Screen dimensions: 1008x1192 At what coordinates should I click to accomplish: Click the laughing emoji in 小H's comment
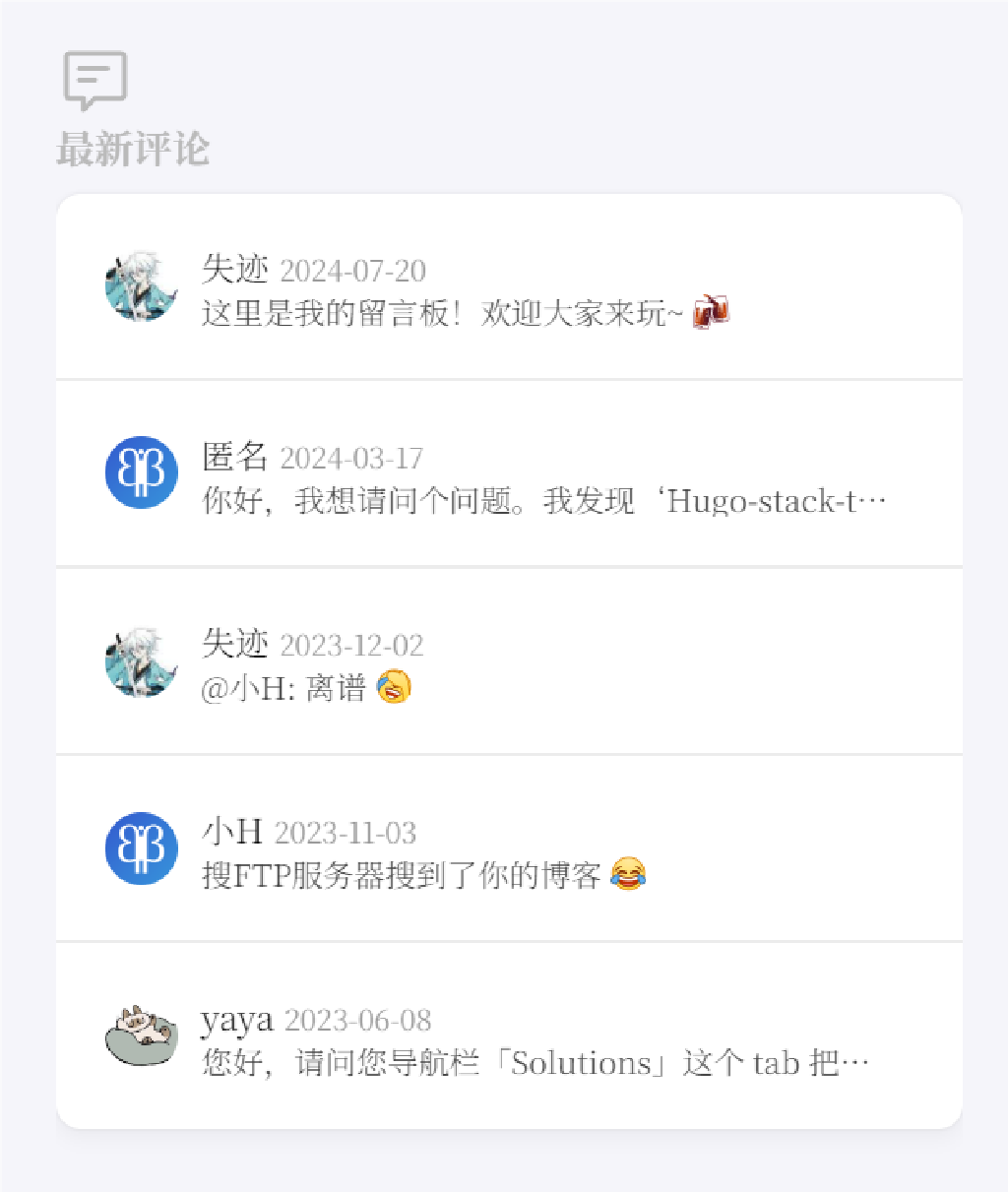[628, 875]
